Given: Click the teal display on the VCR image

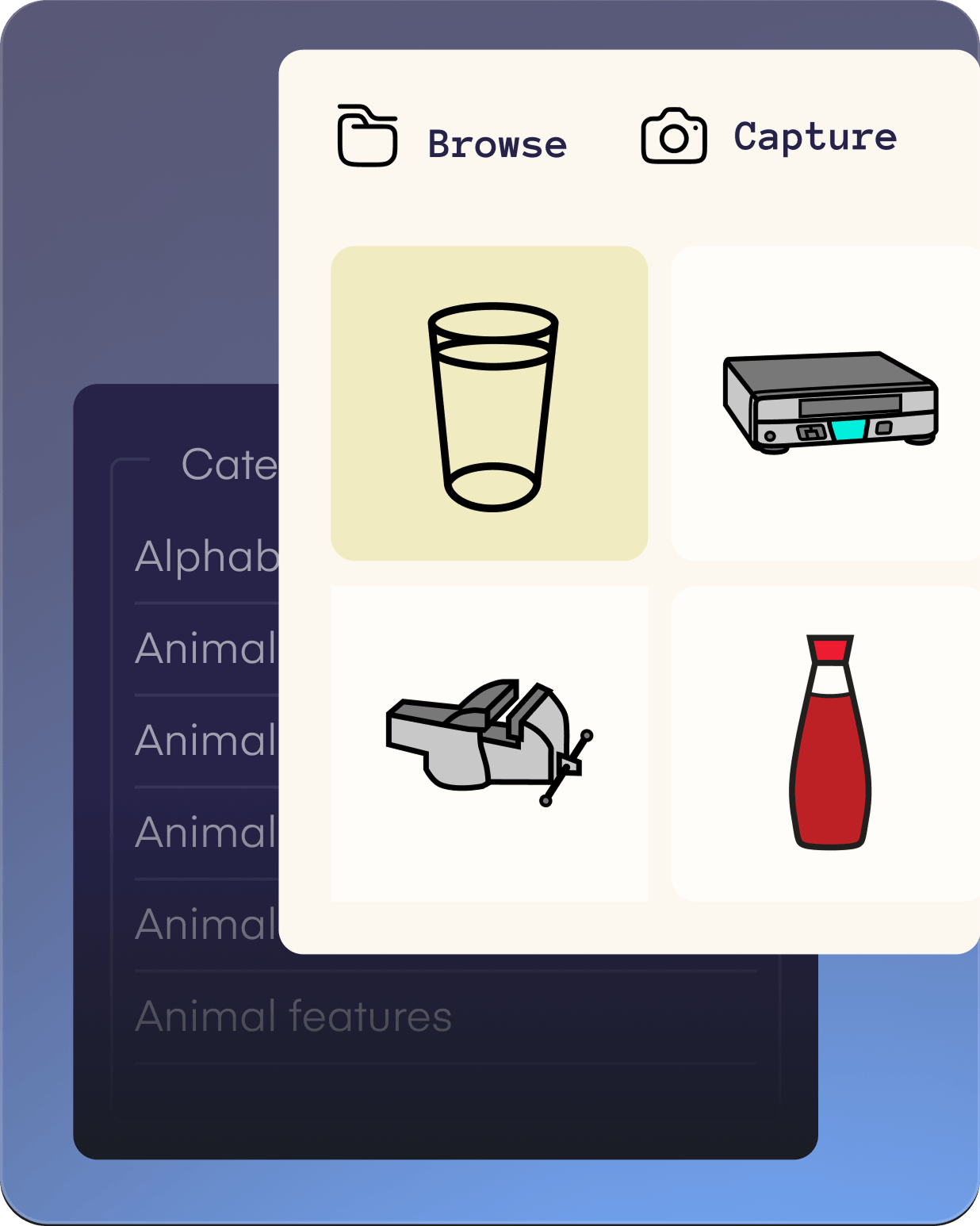Looking at the screenshot, I should [x=848, y=429].
